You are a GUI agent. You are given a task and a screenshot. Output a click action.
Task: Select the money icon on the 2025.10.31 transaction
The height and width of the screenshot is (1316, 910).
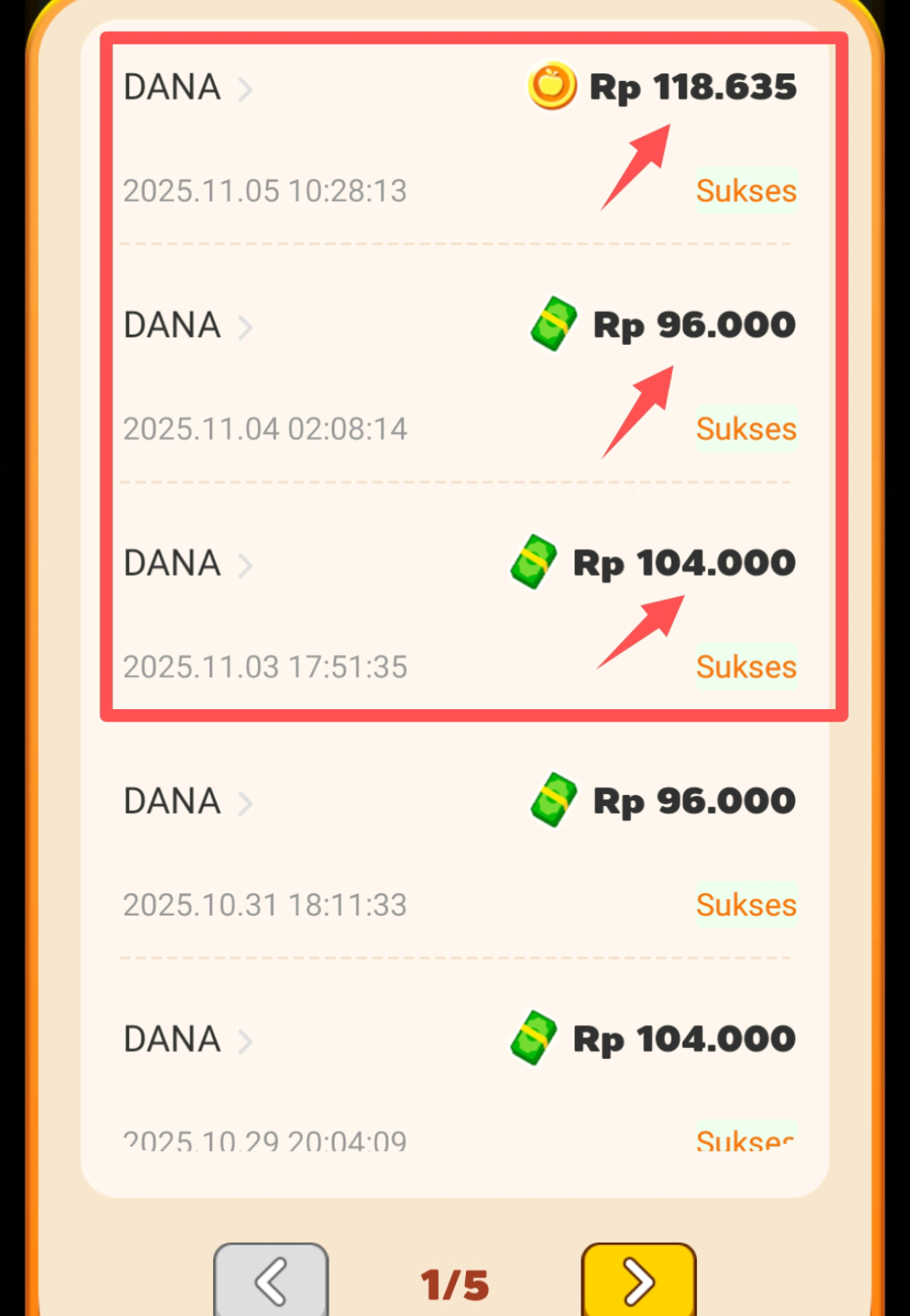[552, 800]
